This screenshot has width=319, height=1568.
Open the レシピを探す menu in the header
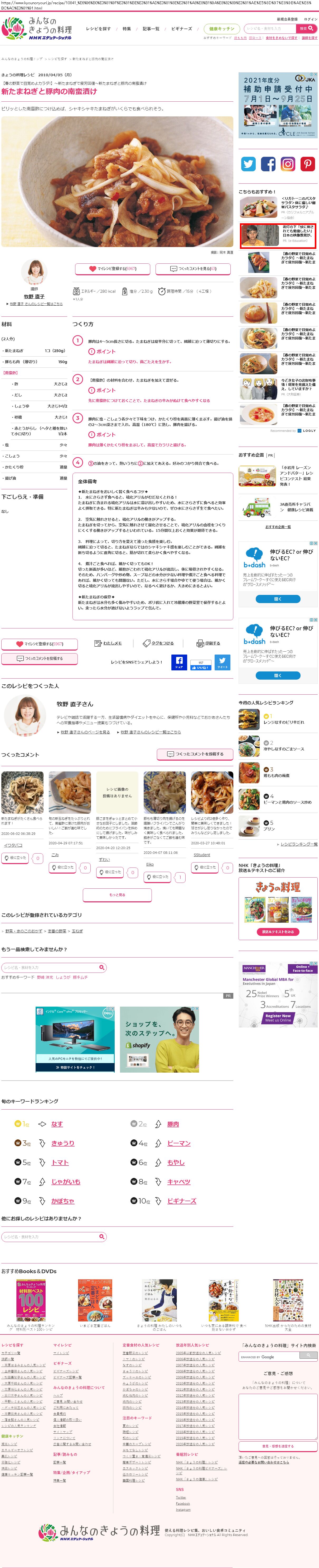pos(98,29)
